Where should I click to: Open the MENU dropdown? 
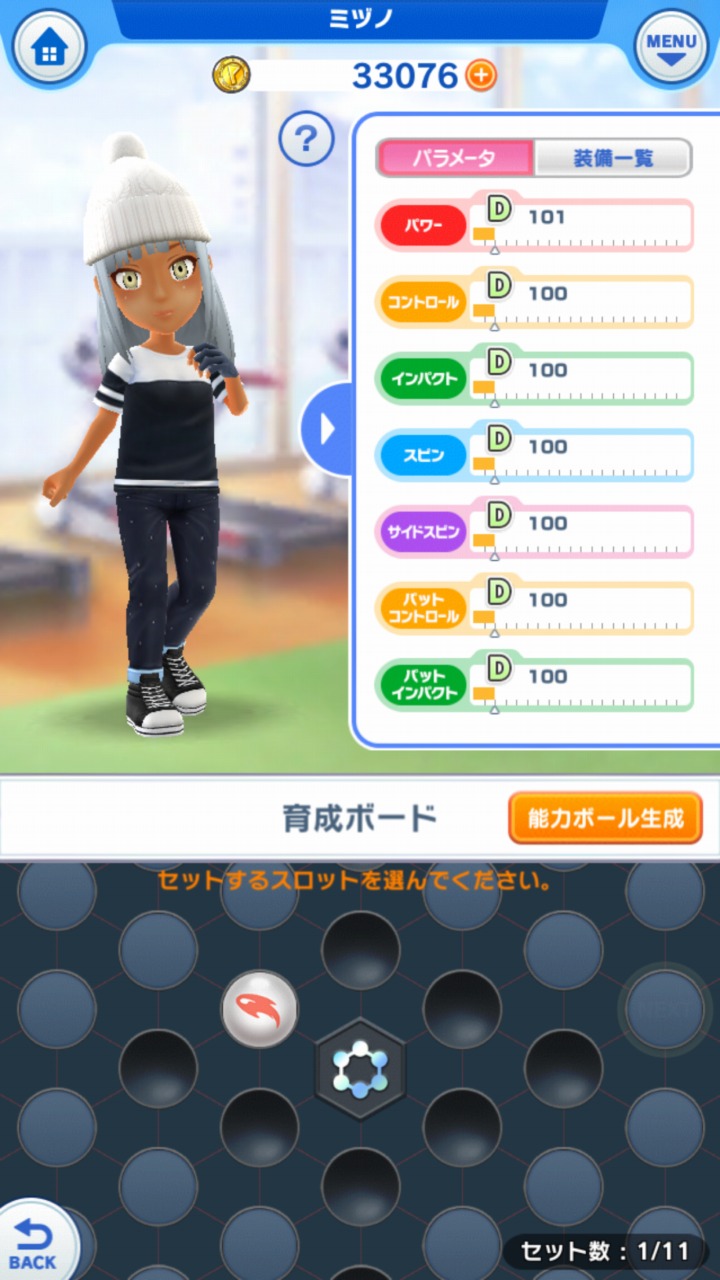[671, 47]
